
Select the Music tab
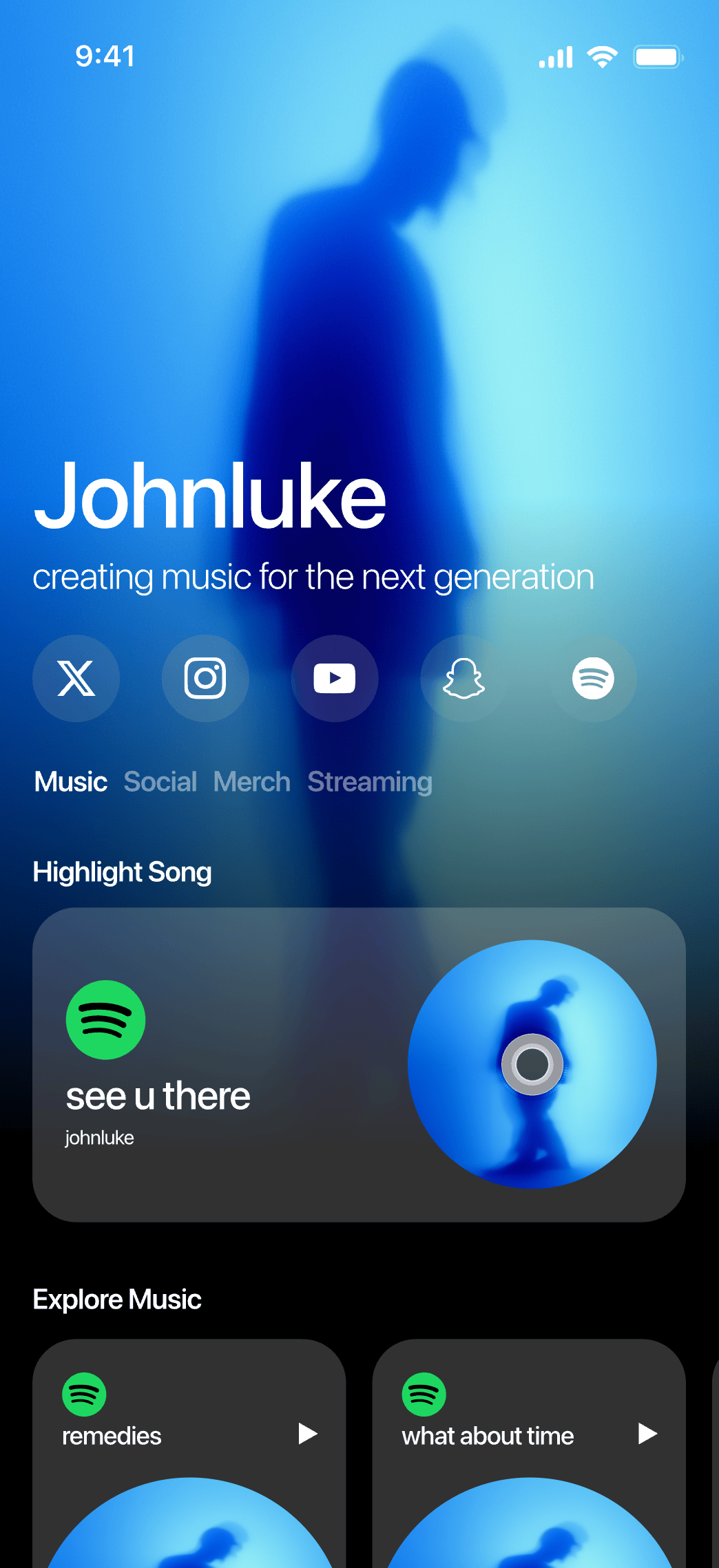[x=71, y=782]
